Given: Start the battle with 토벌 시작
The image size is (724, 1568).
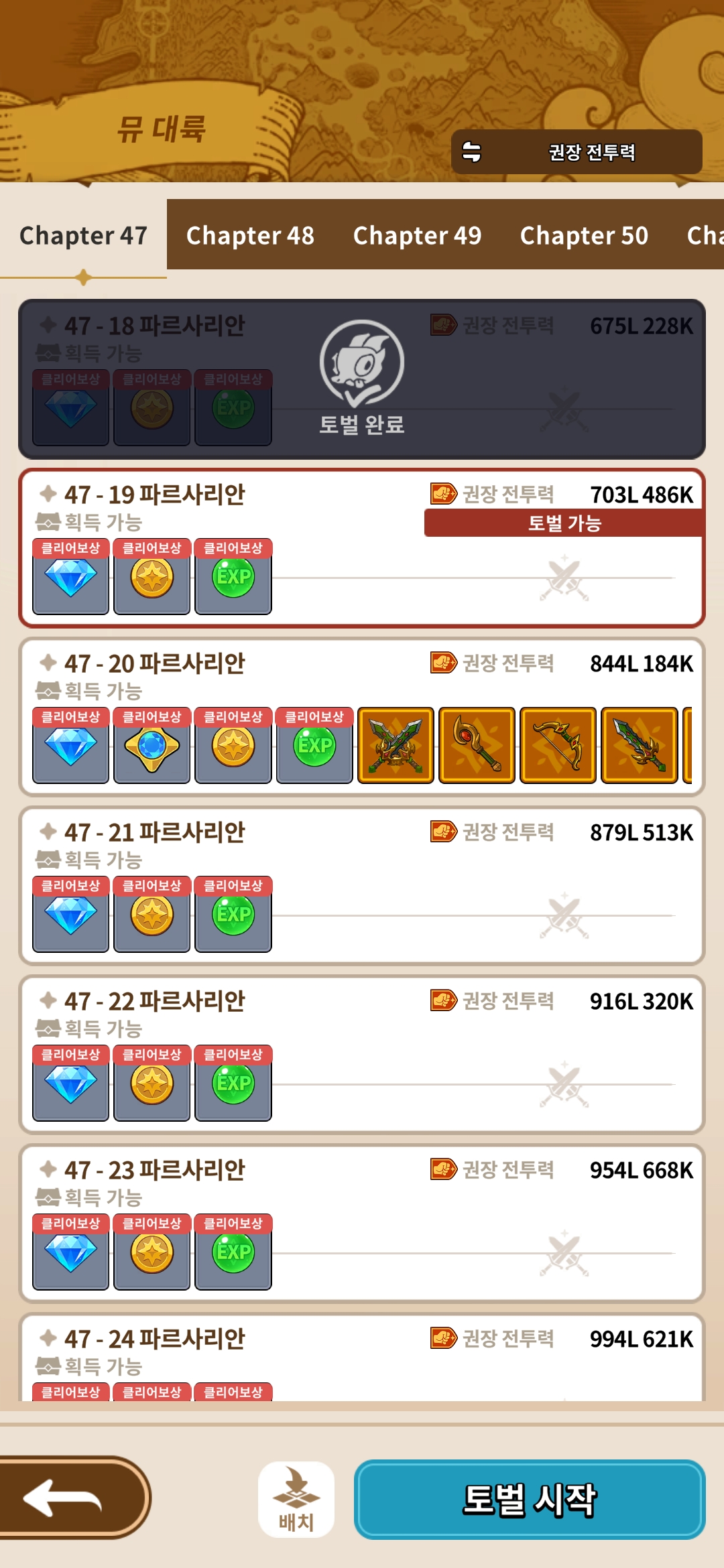Looking at the screenshot, I should (x=530, y=1500).
